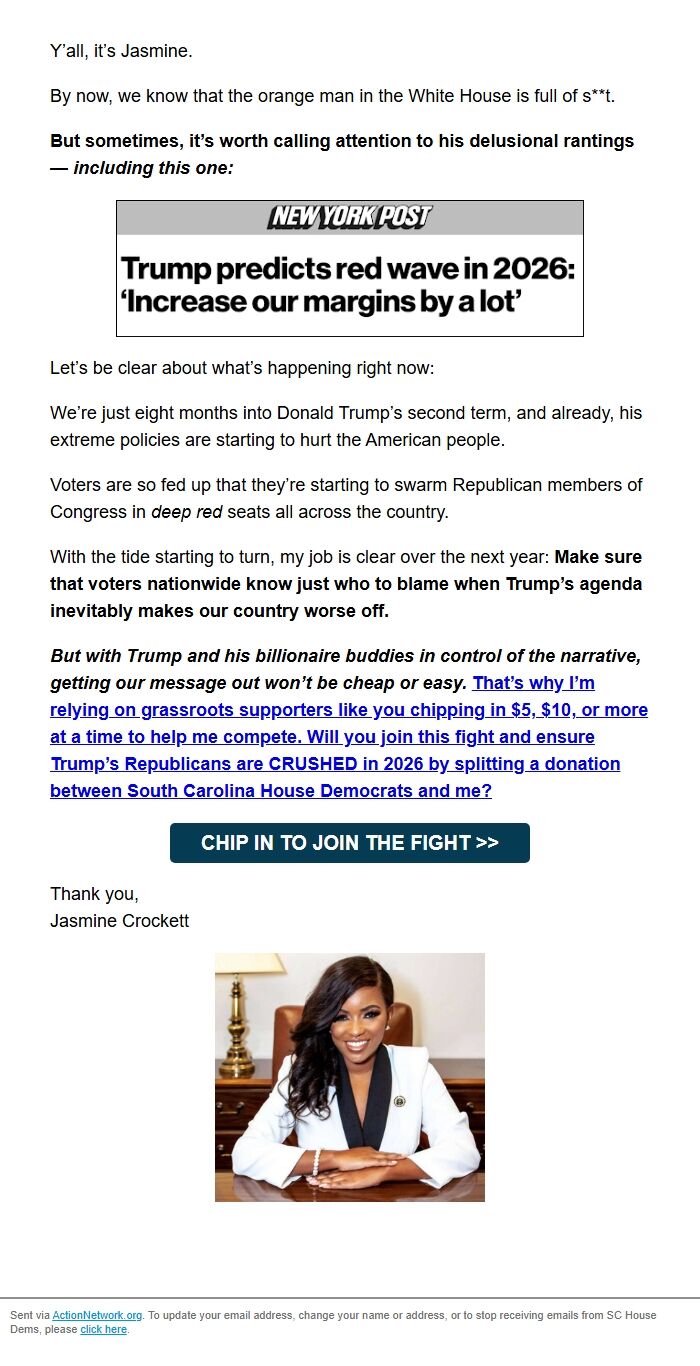Open the ActionNetwork.org link
The height and width of the screenshot is (1366, 700).
click(97, 1315)
